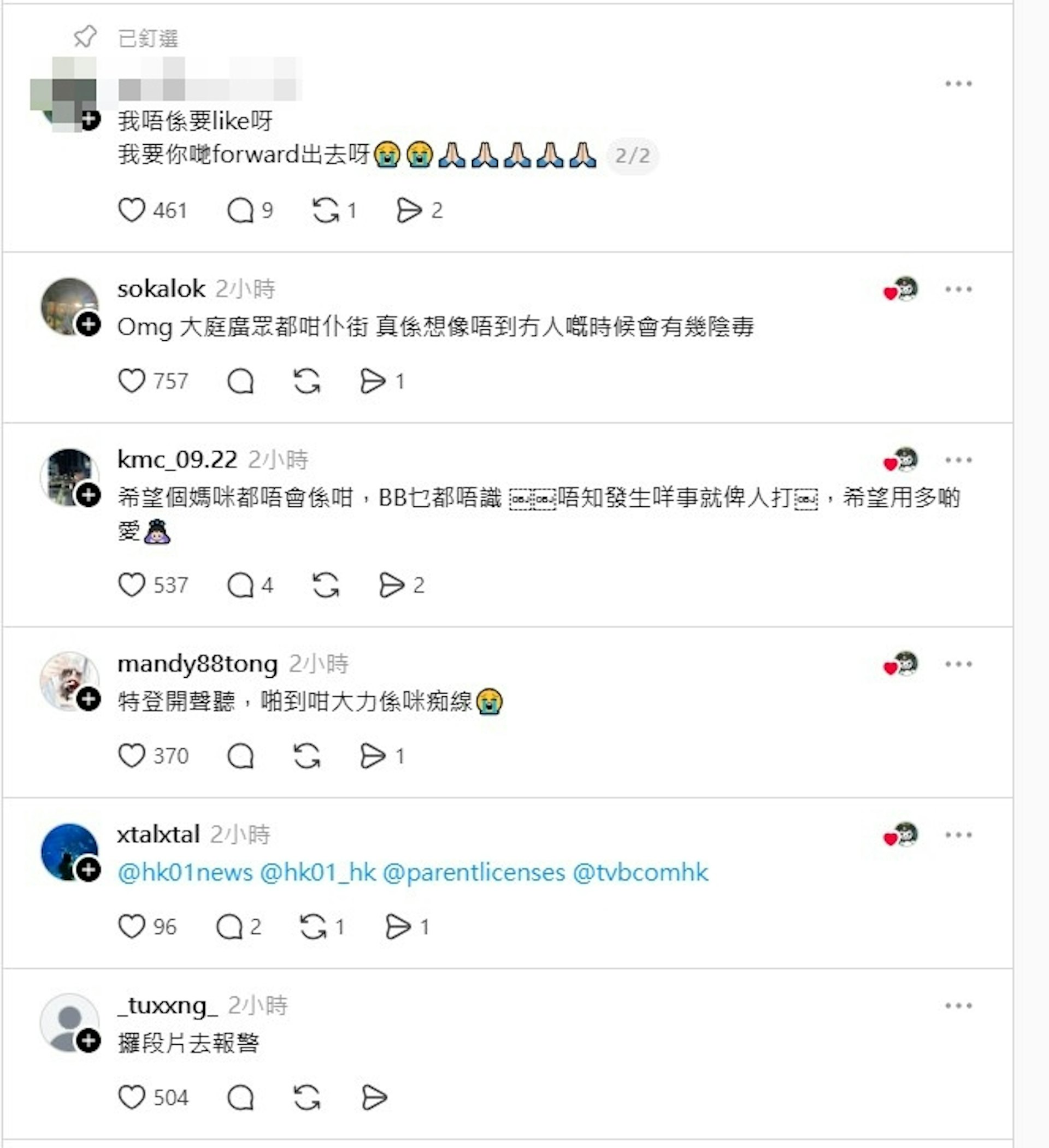Open the @parentlicenses mention link

[x=474, y=872]
